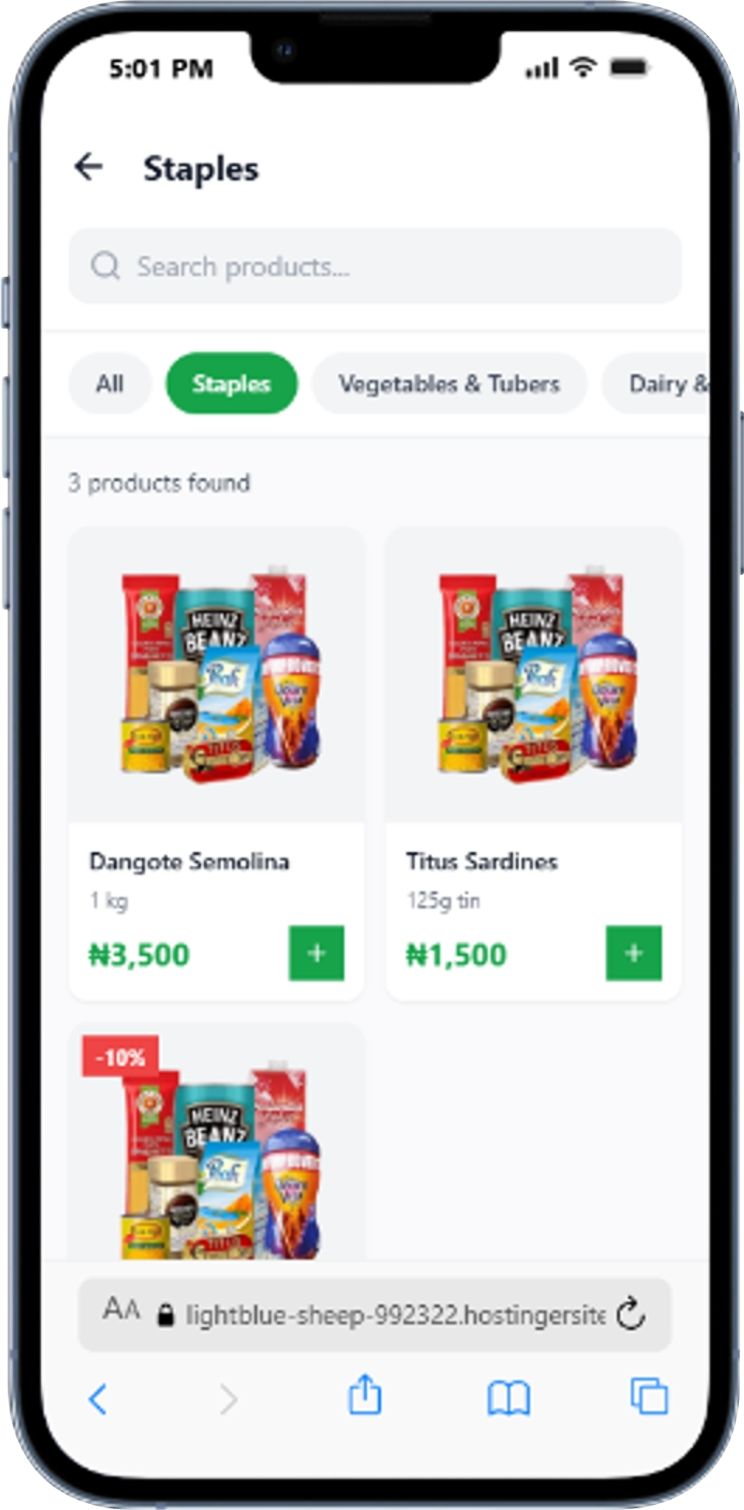Reload the page from the address bar

pos(631,1314)
